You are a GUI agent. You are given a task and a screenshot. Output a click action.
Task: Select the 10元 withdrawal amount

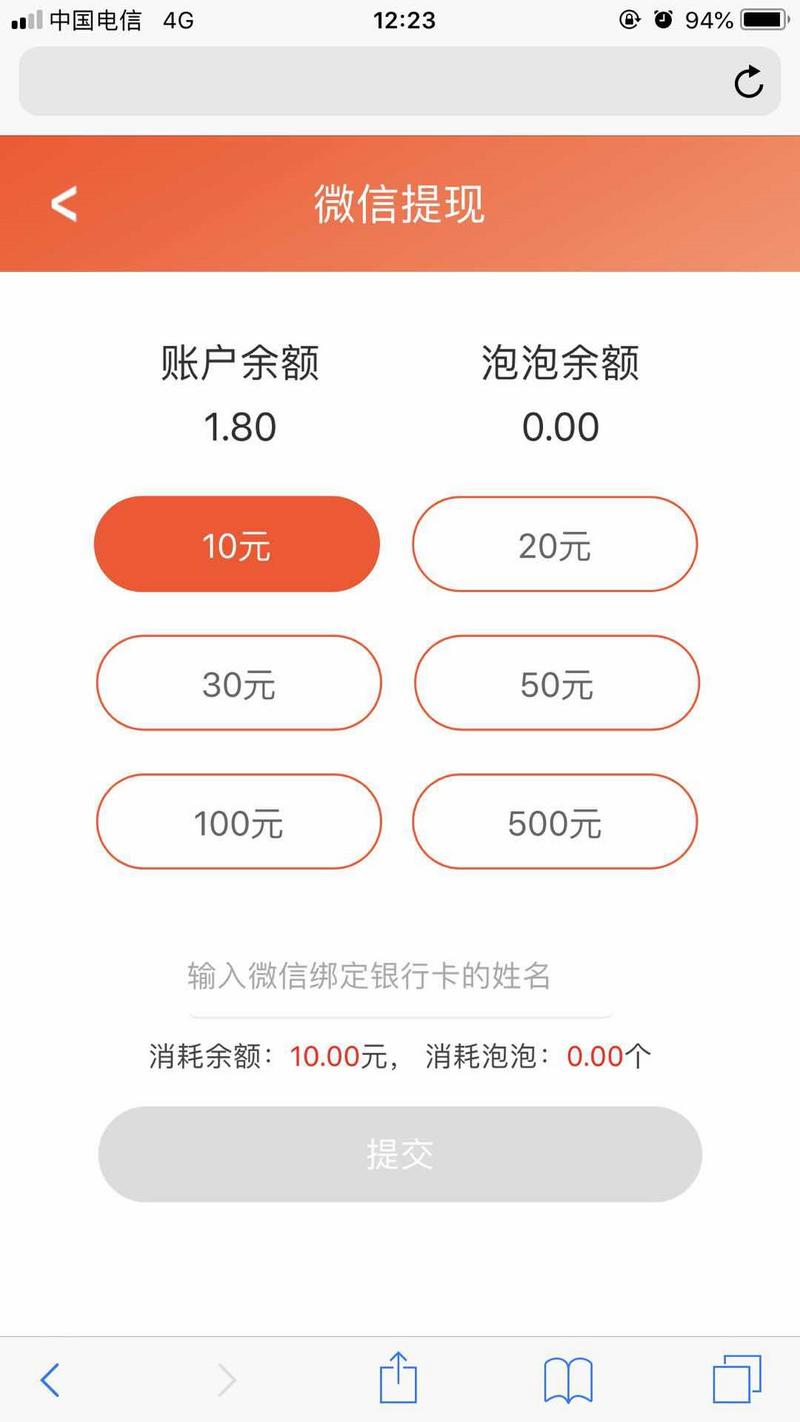(x=237, y=545)
